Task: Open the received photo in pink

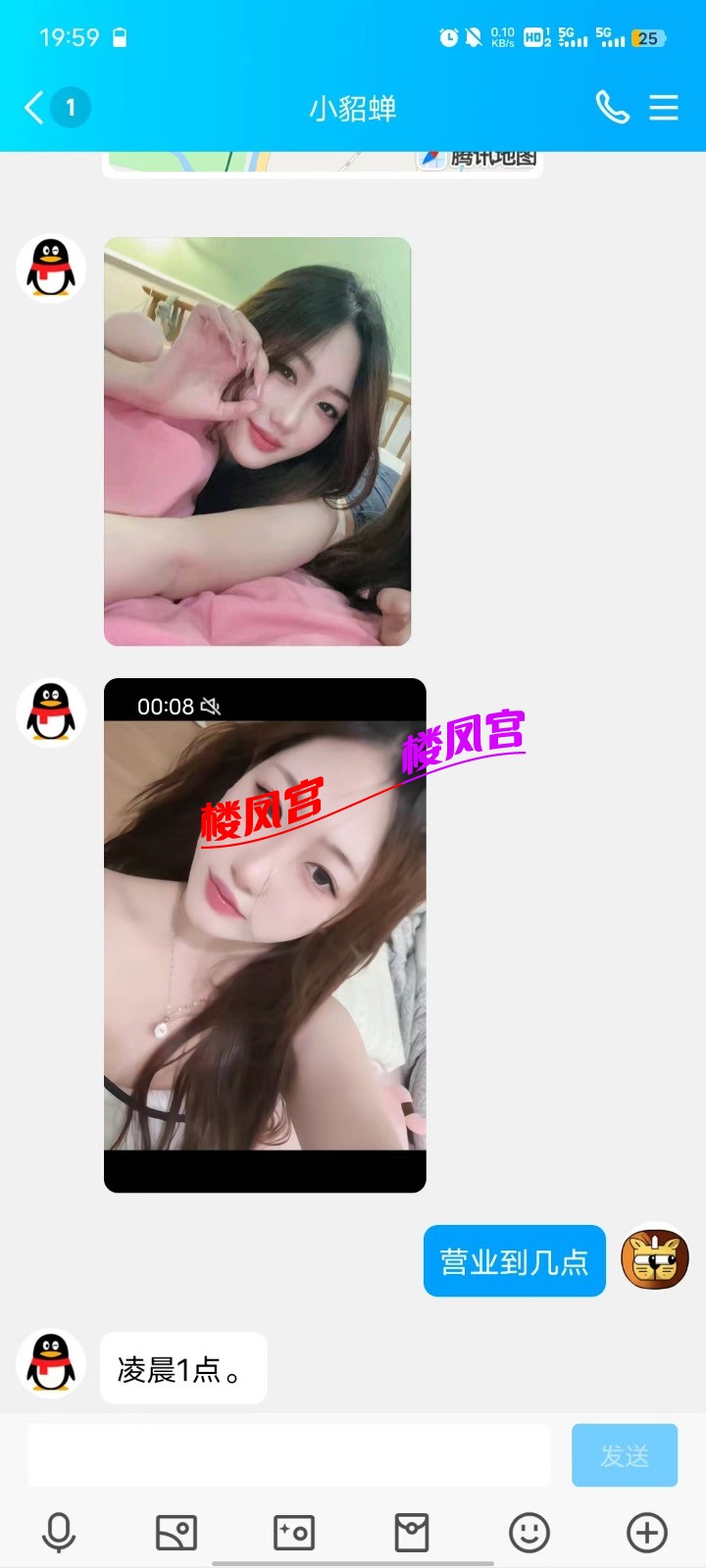Action: coord(257,441)
